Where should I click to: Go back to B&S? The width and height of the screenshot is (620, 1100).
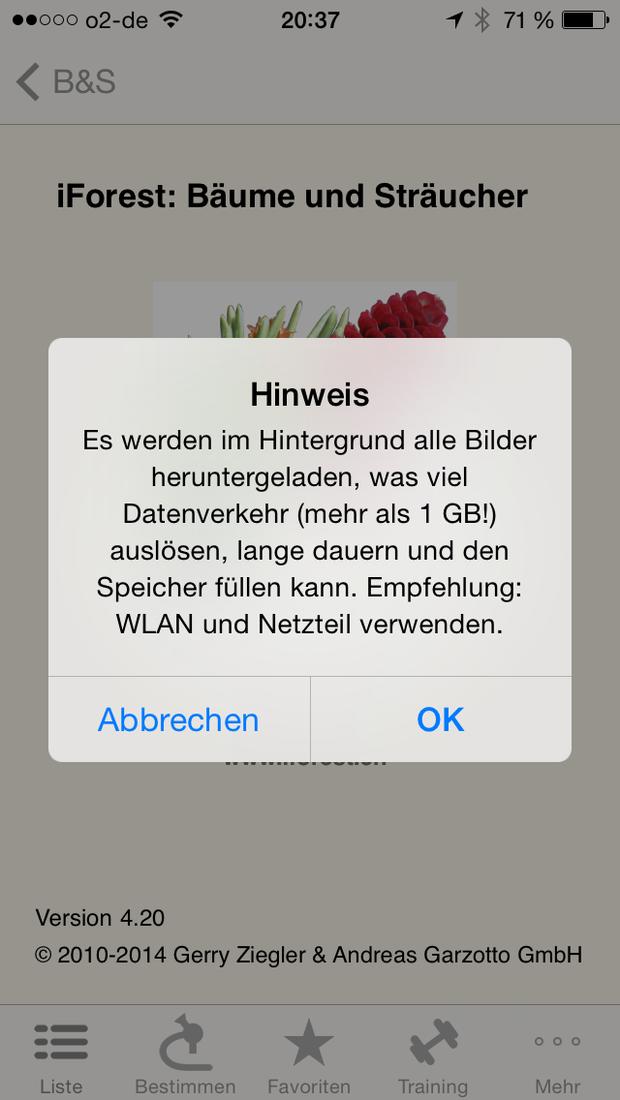coord(66,82)
